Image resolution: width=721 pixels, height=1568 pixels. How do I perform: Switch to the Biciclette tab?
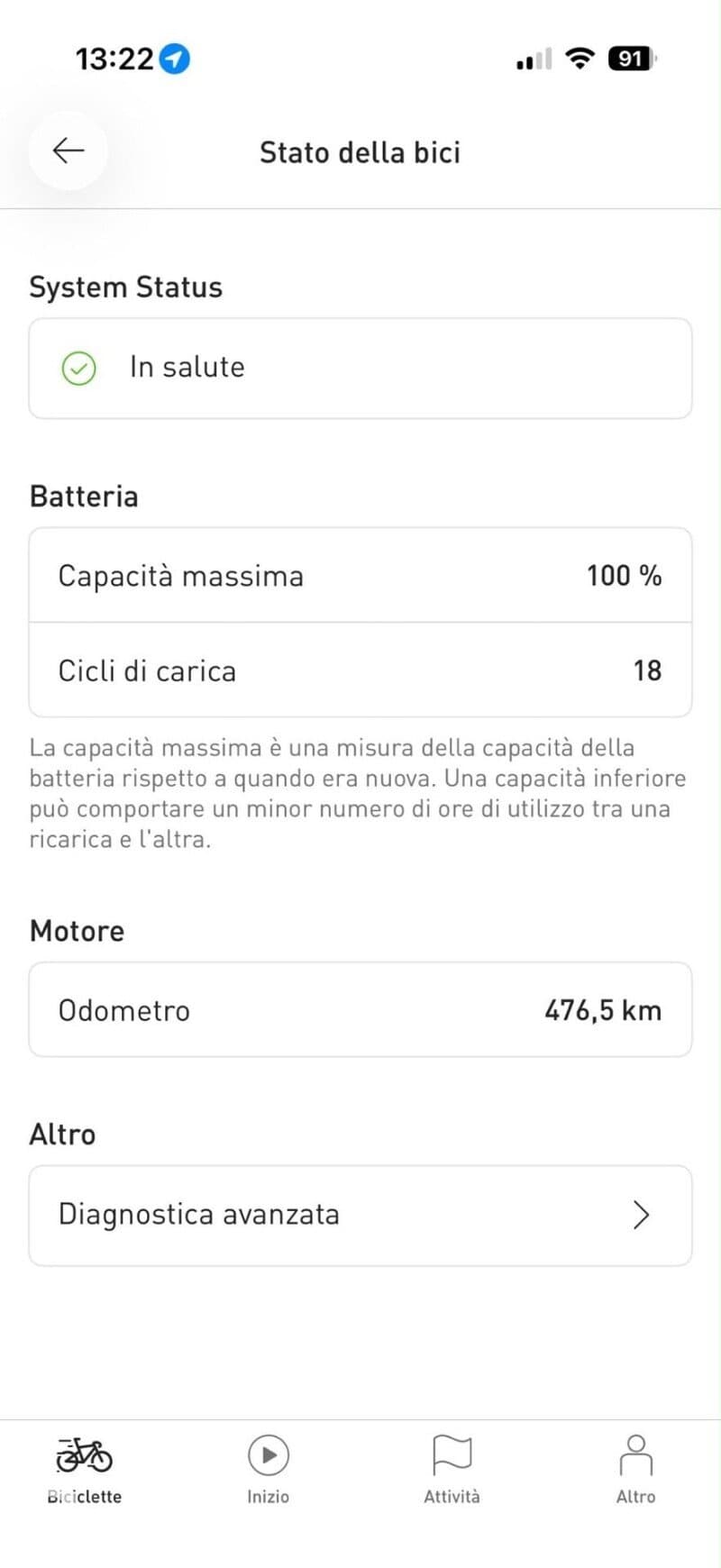pos(85,1471)
